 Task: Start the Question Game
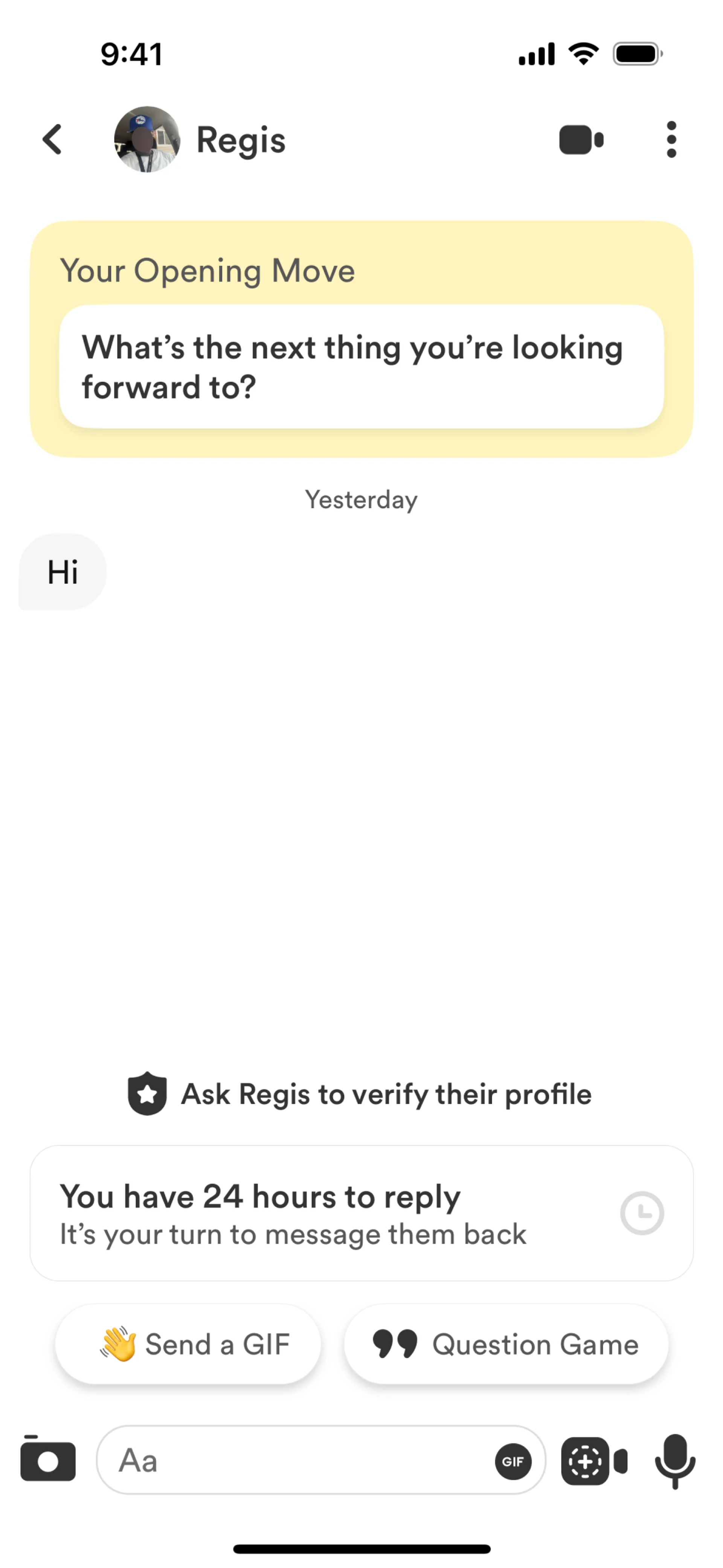click(506, 1344)
